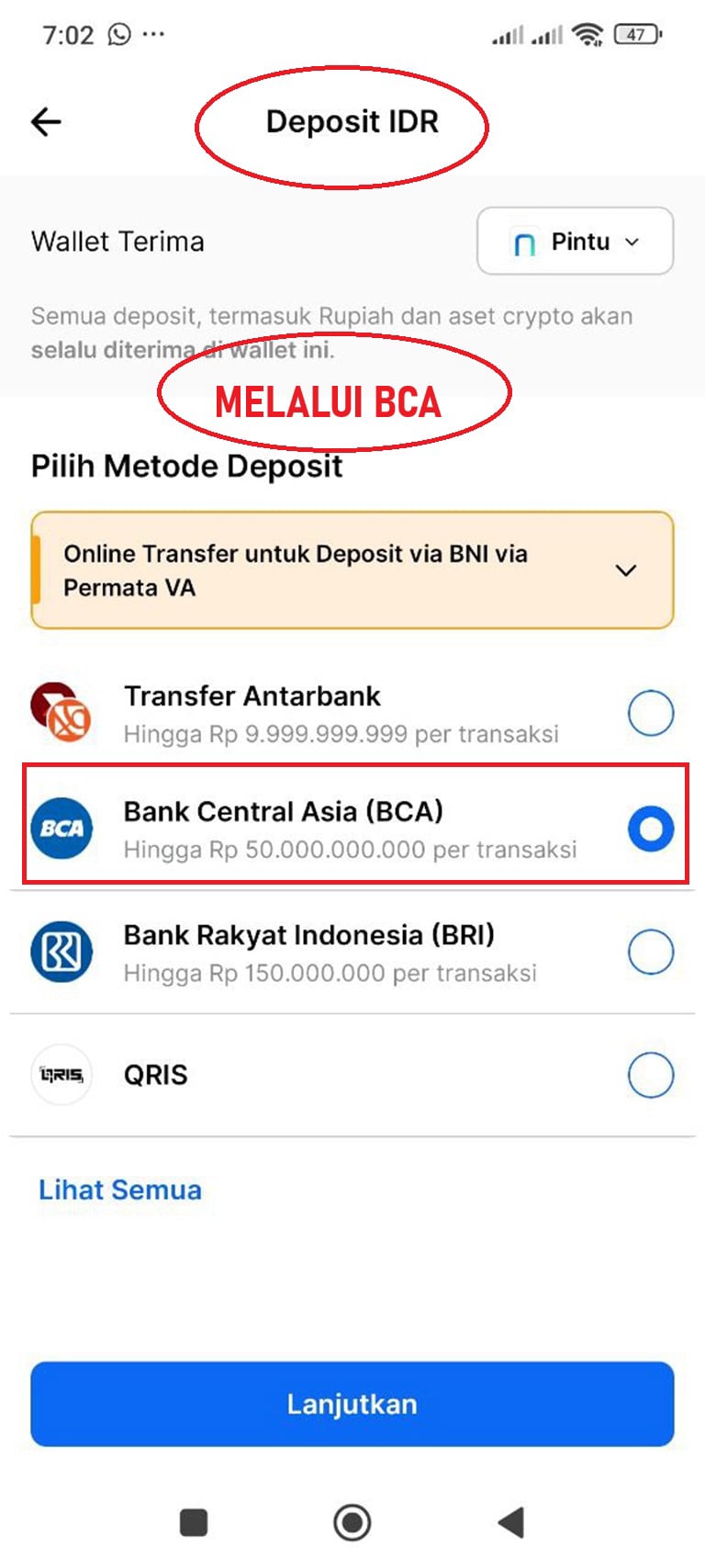705x1568 pixels.
Task: Go to the system home screen
Action: pyautogui.click(x=352, y=1522)
